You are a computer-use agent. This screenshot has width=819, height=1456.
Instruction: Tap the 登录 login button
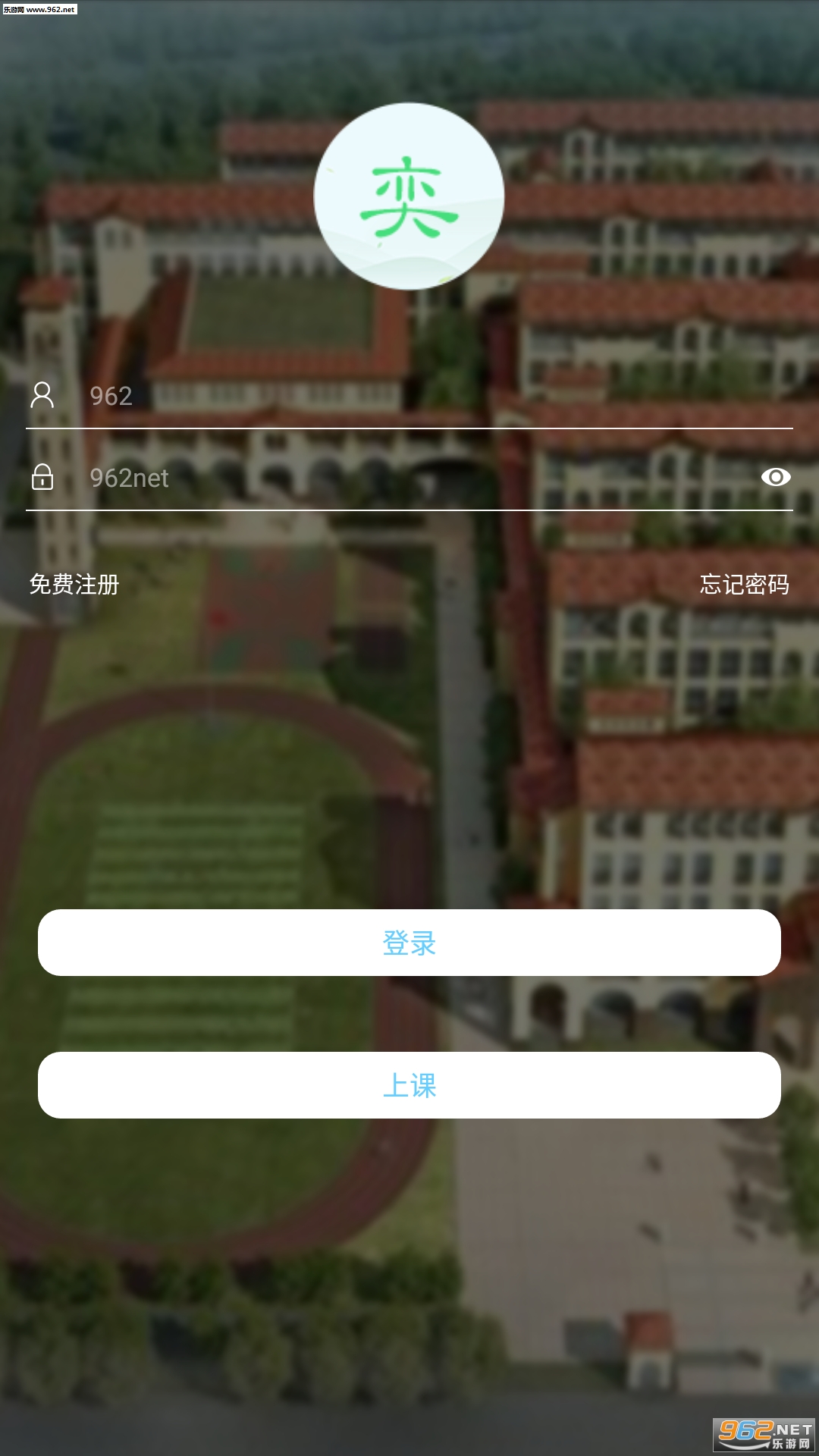(409, 943)
